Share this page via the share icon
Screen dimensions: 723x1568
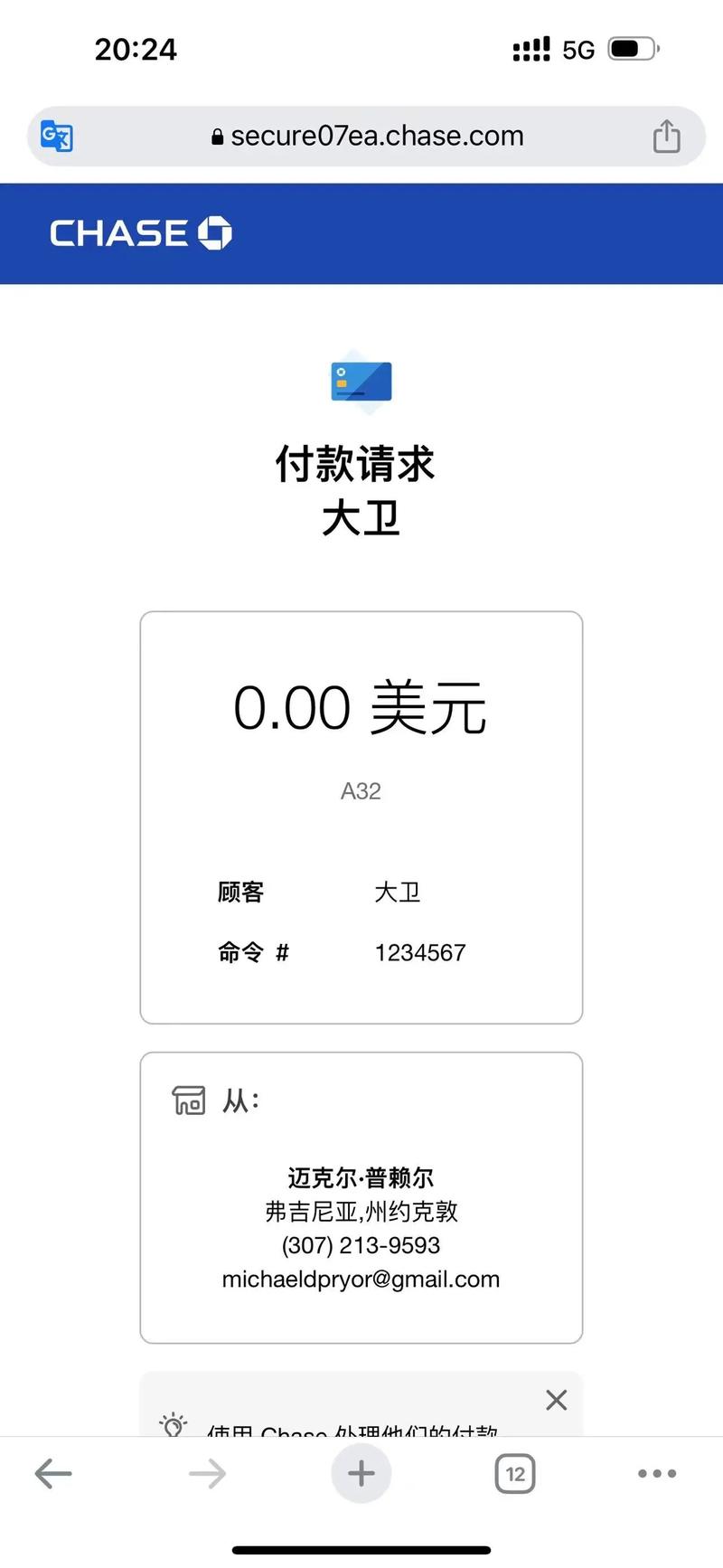(667, 137)
